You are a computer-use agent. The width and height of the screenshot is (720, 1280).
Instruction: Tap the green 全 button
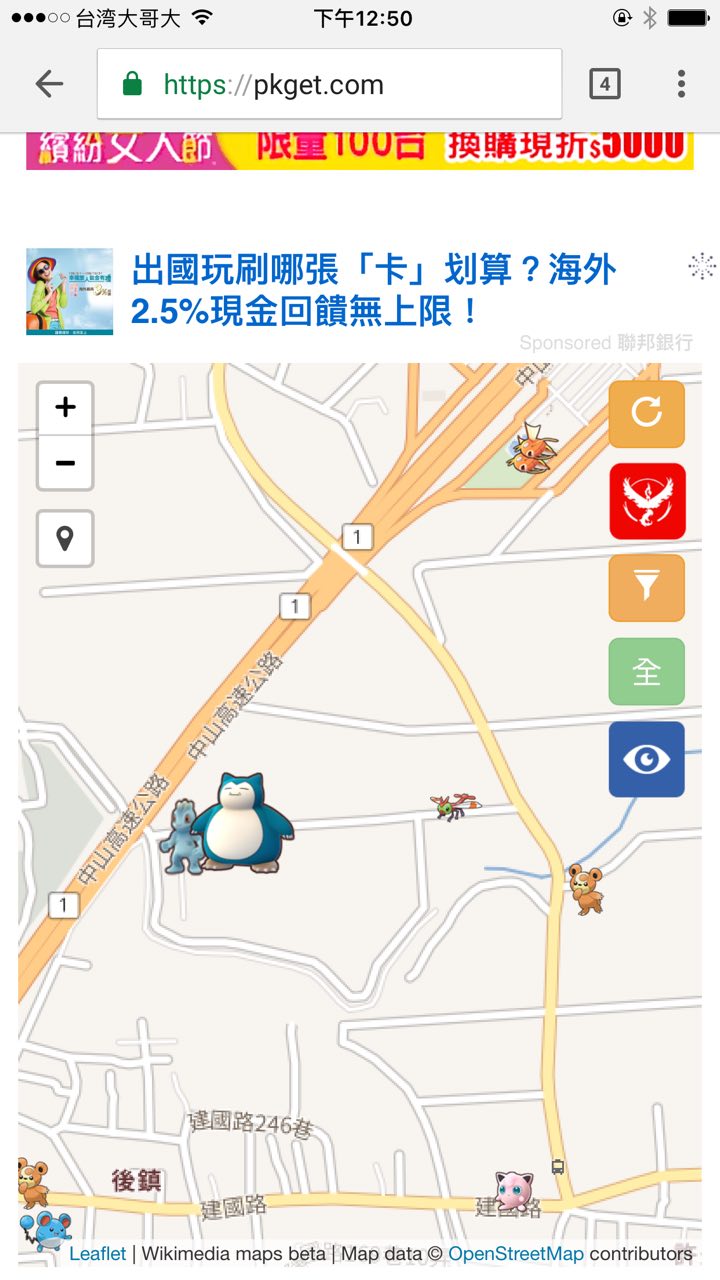pos(647,671)
